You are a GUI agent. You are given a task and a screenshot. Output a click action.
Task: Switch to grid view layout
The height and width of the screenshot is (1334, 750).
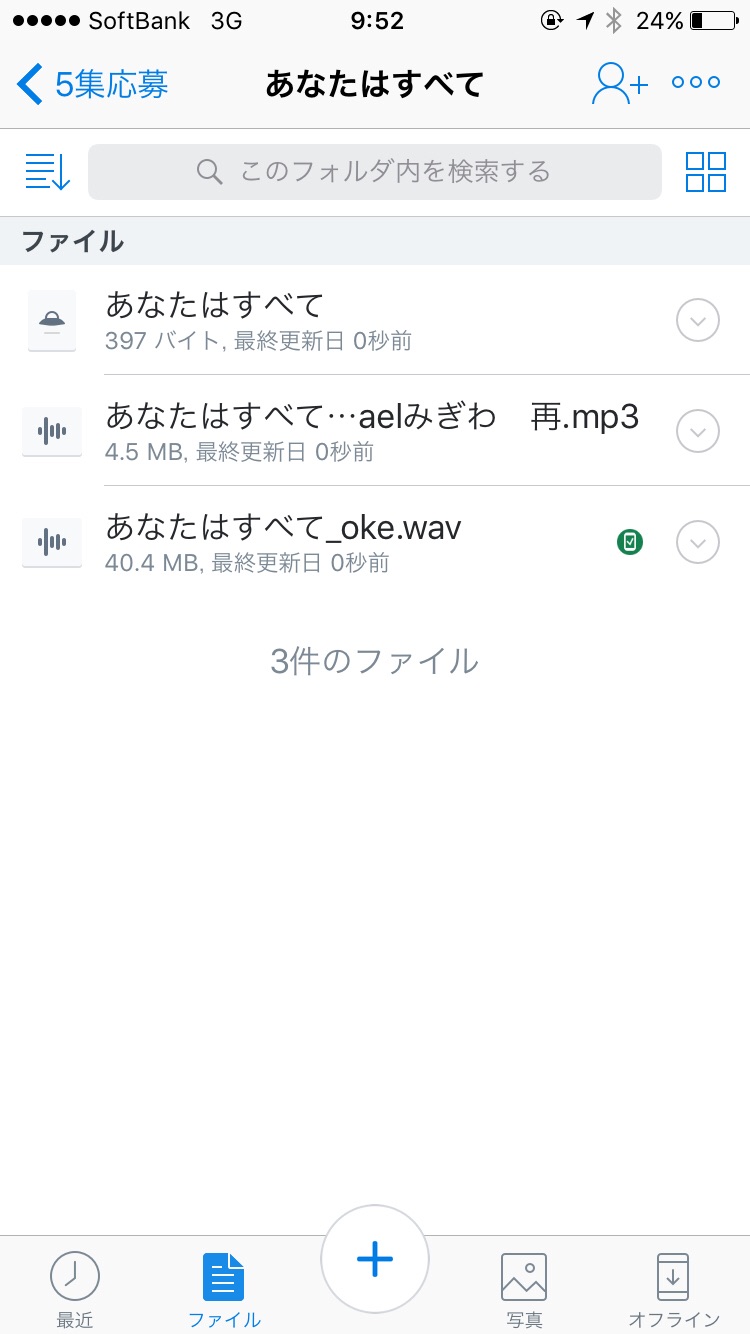click(706, 172)
